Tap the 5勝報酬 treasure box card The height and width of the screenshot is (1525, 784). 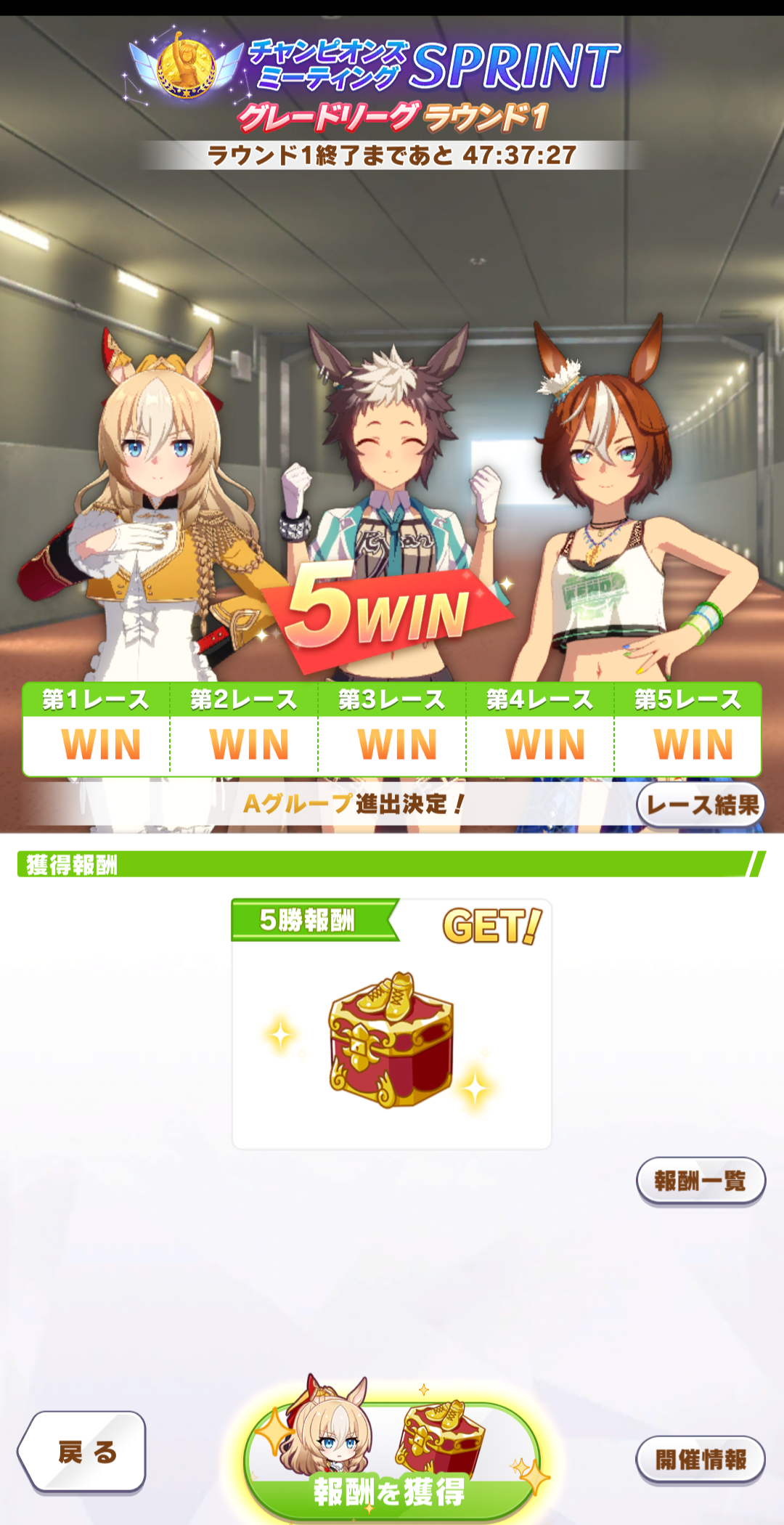[x=391, y=1024]
